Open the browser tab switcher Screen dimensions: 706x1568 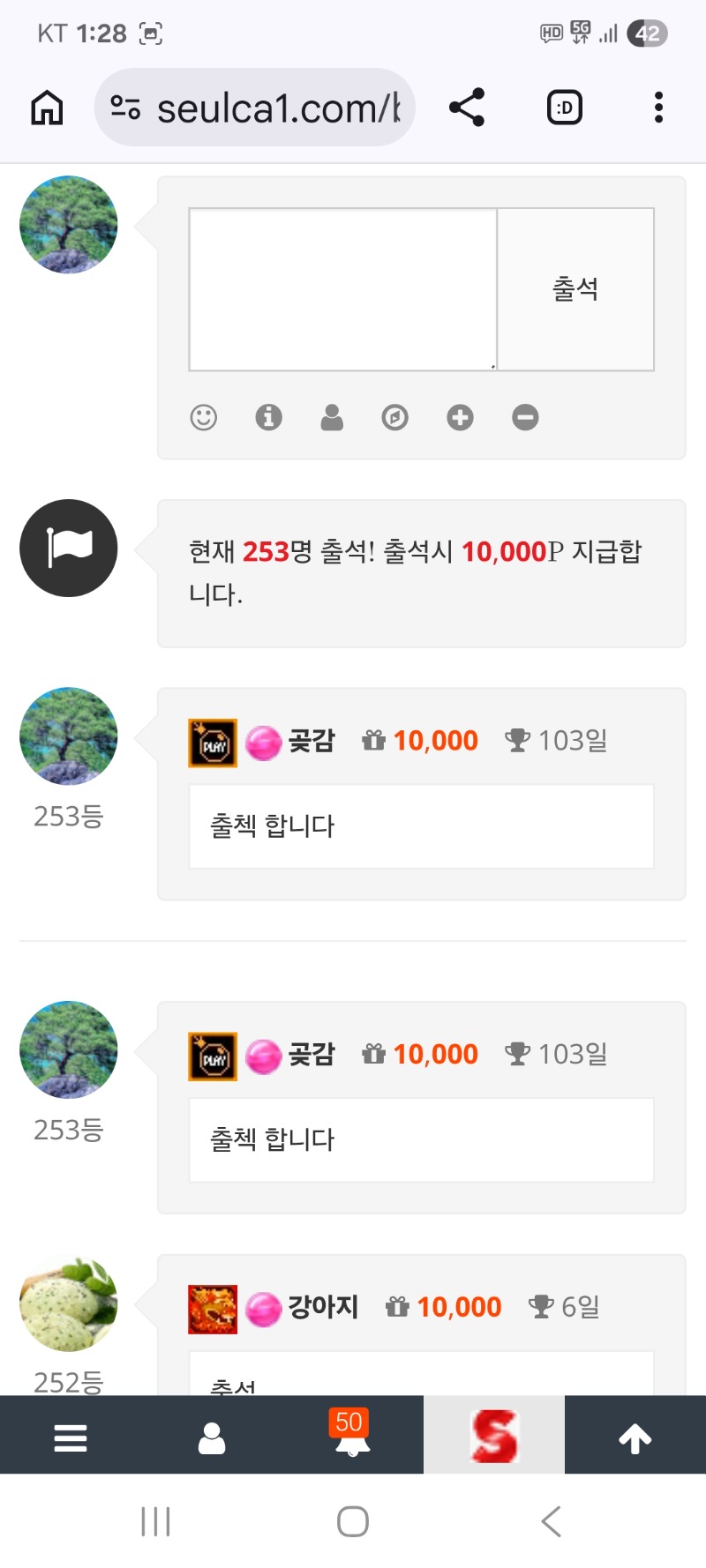click(x=565, y=108)
